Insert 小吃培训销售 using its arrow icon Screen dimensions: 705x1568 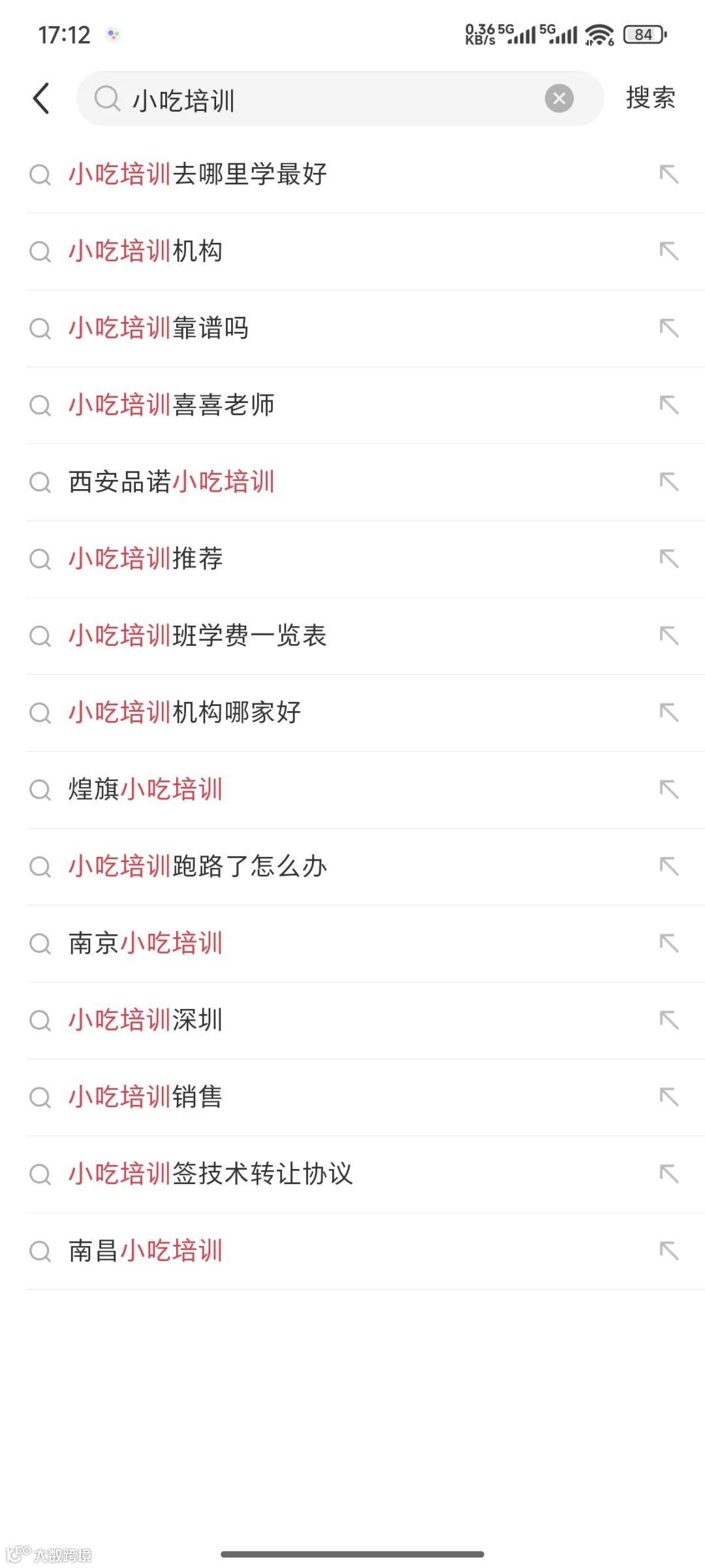tap(668, 1096)
